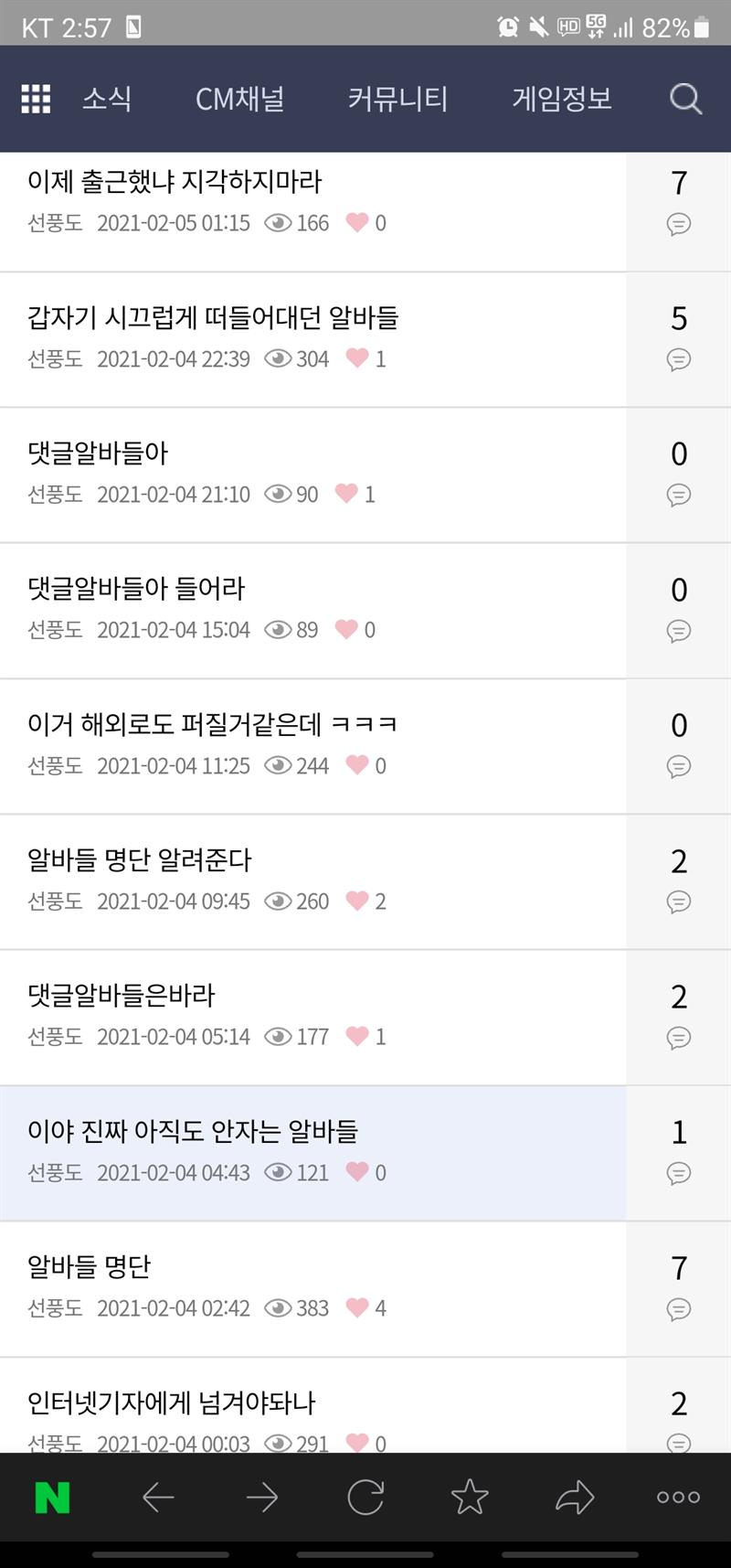The image size is (731, 1568).
Task: Share this page using the share arrow
Action: (x=575, y=1498)
